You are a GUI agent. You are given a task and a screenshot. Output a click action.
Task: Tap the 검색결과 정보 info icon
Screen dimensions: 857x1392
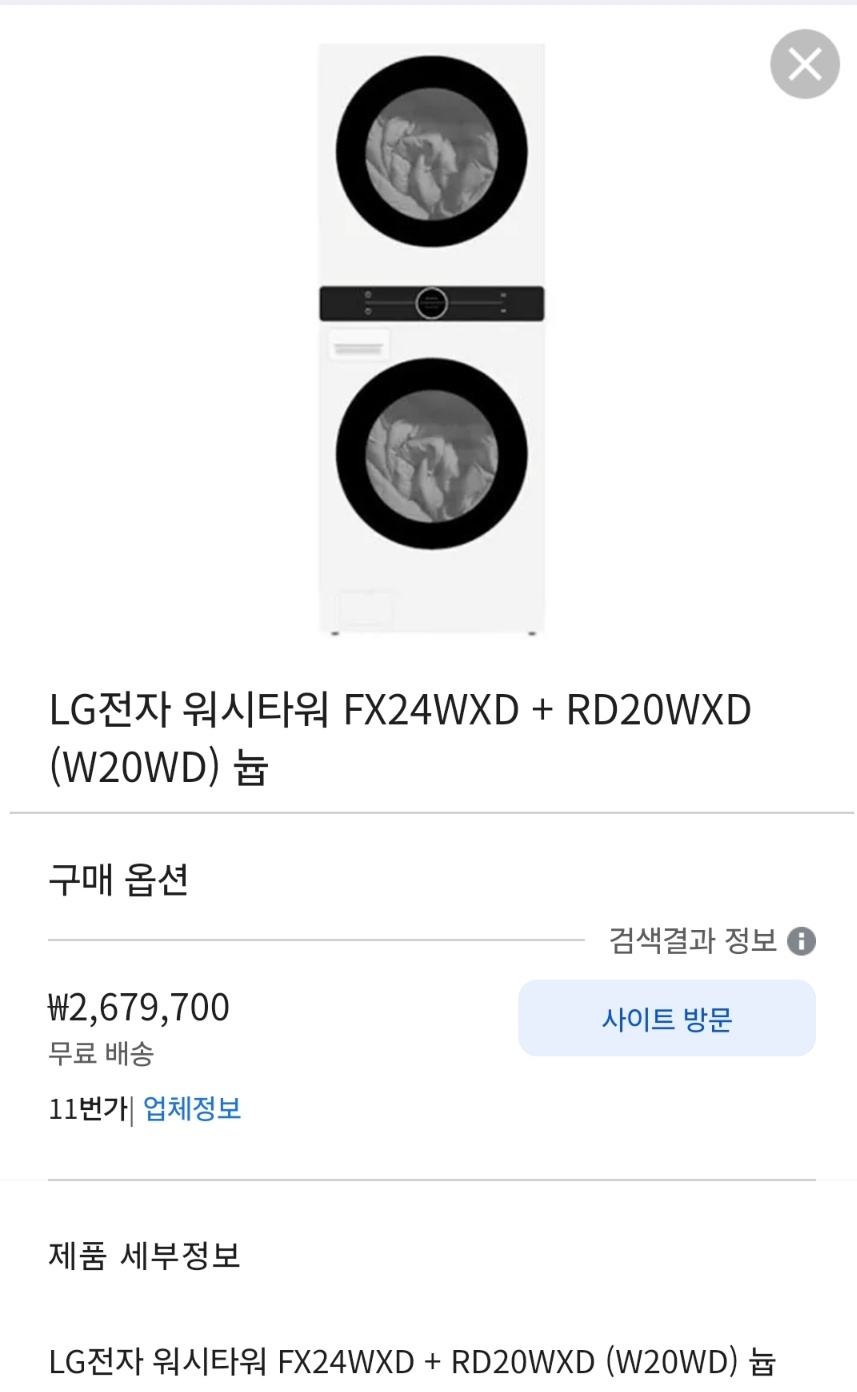(801, 941)
